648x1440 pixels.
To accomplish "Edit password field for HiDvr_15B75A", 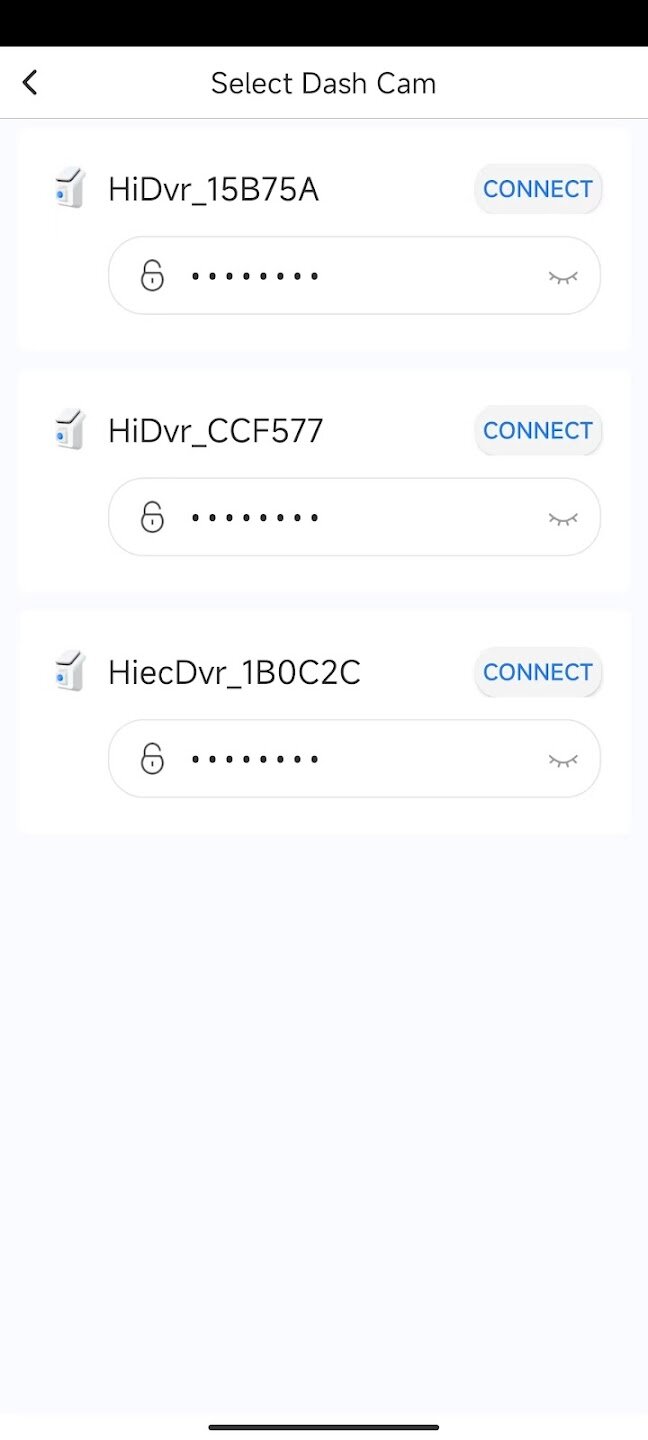I will click(354, 276).
